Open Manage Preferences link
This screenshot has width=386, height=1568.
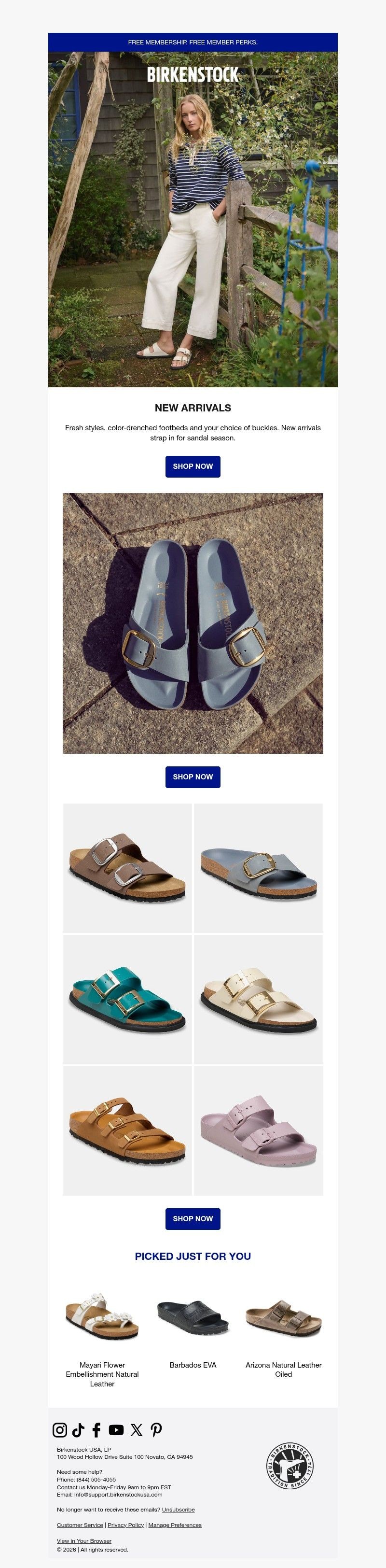coord(175,1525)
